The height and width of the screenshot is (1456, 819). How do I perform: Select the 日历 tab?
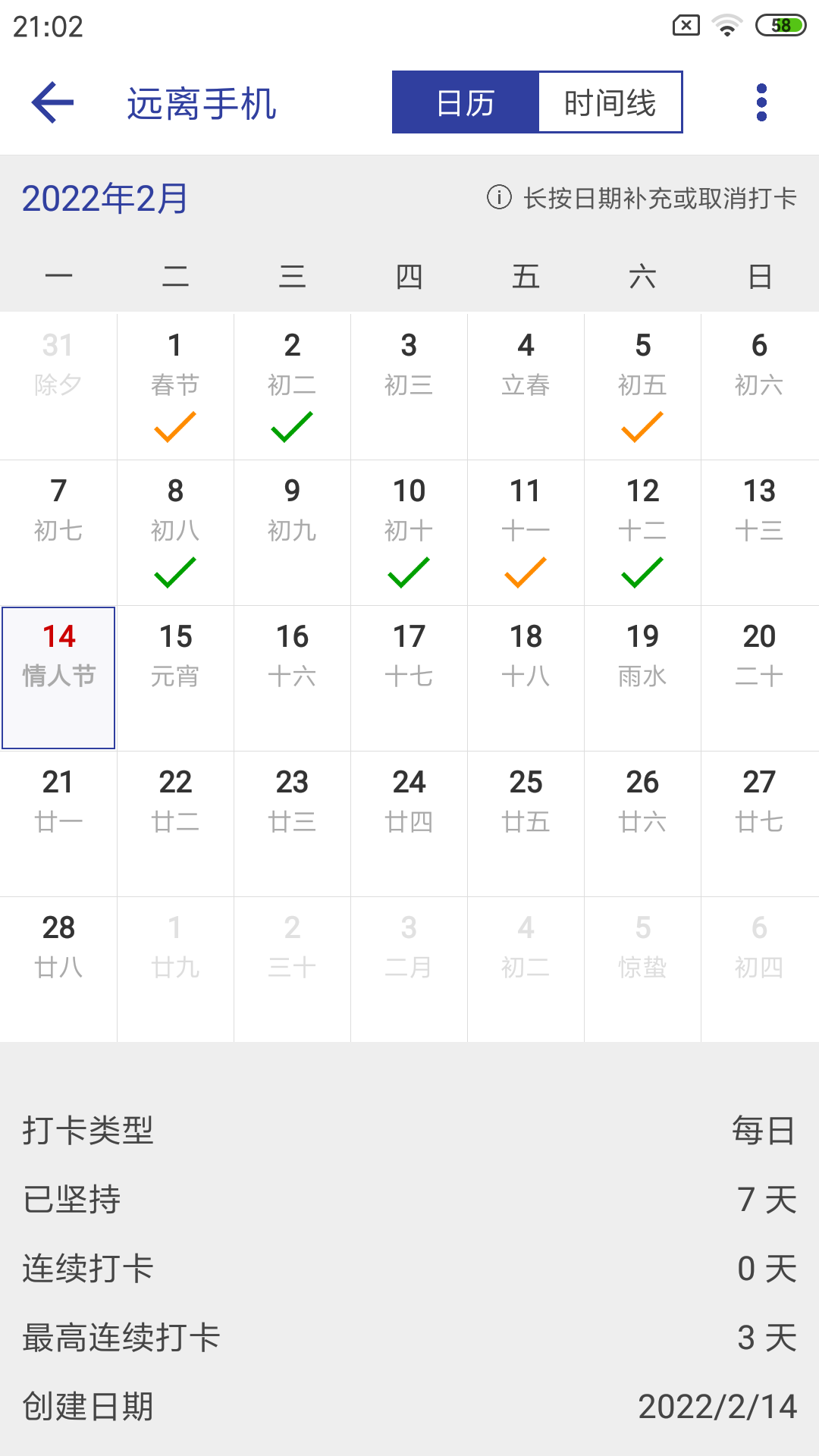466,102
